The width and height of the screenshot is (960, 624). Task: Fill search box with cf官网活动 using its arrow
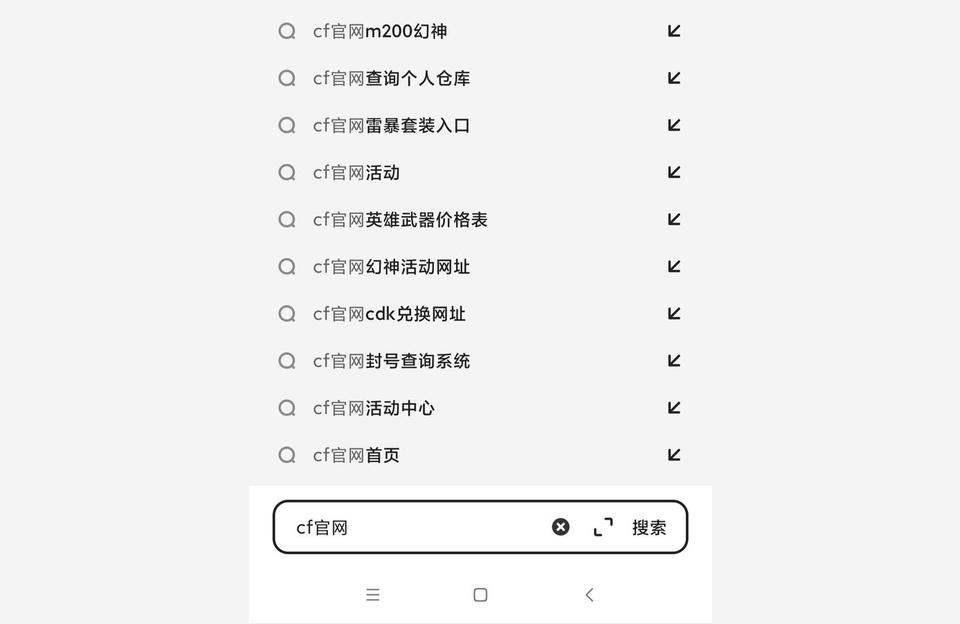[x=674, y=173]
